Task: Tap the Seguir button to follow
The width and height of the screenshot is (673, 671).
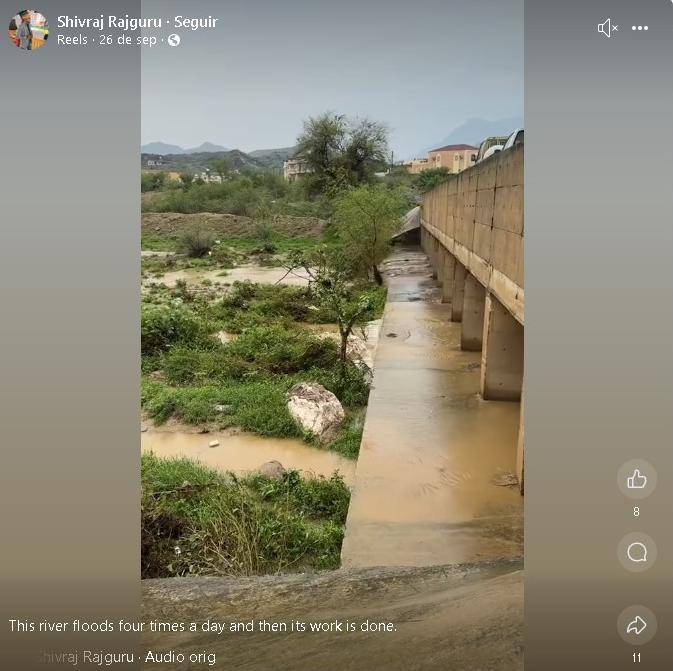Action: click(196, 21)
